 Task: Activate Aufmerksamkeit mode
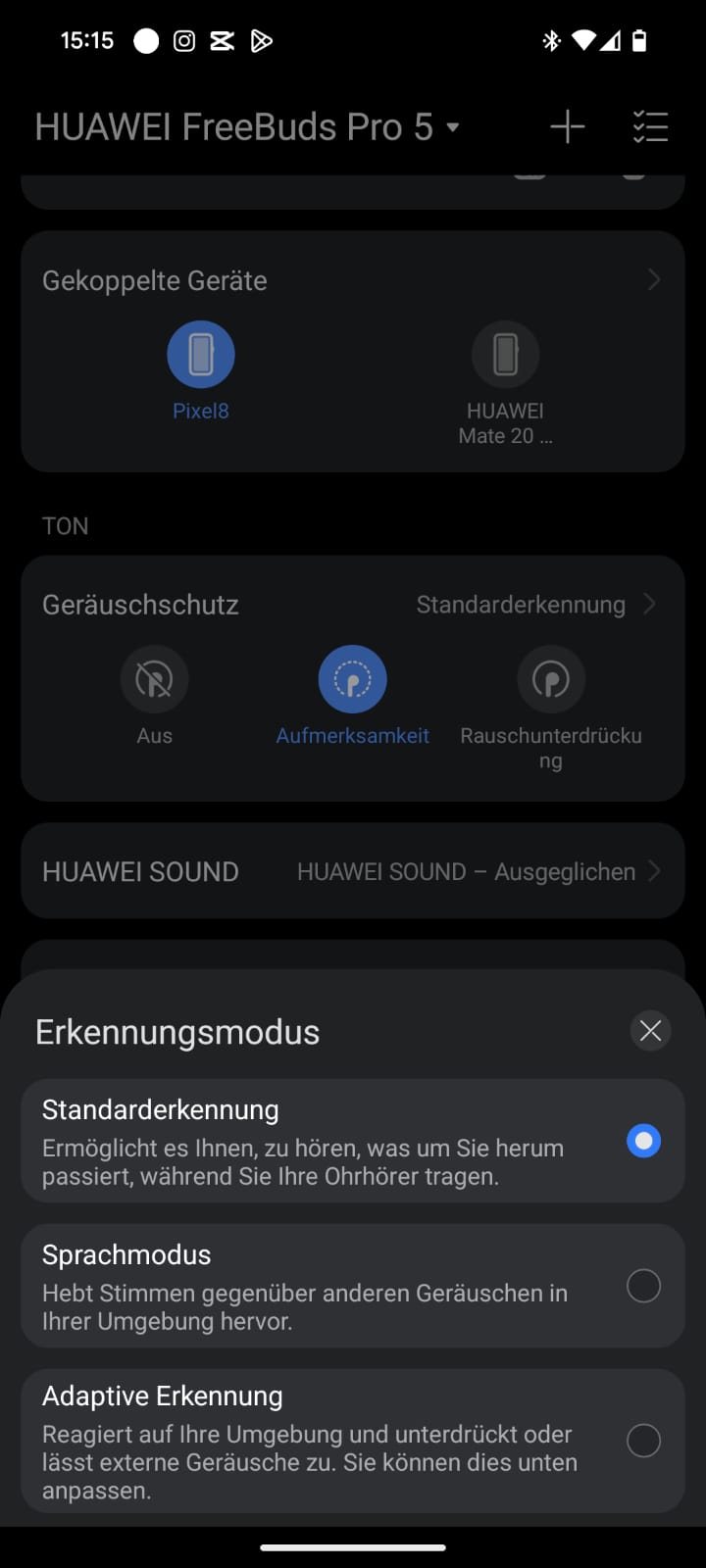[x=353, y=679]
